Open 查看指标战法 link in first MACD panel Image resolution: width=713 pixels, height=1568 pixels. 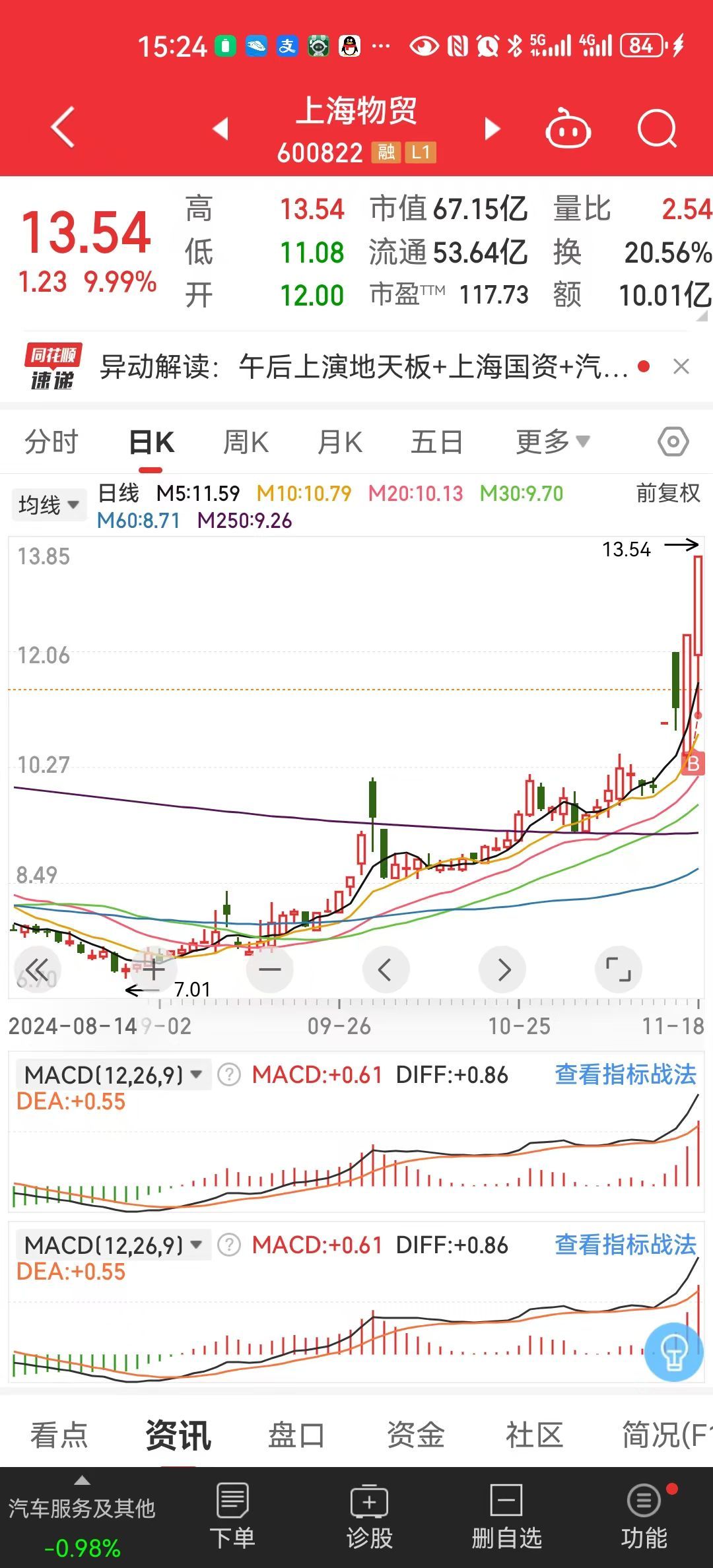coord(625,1074)
